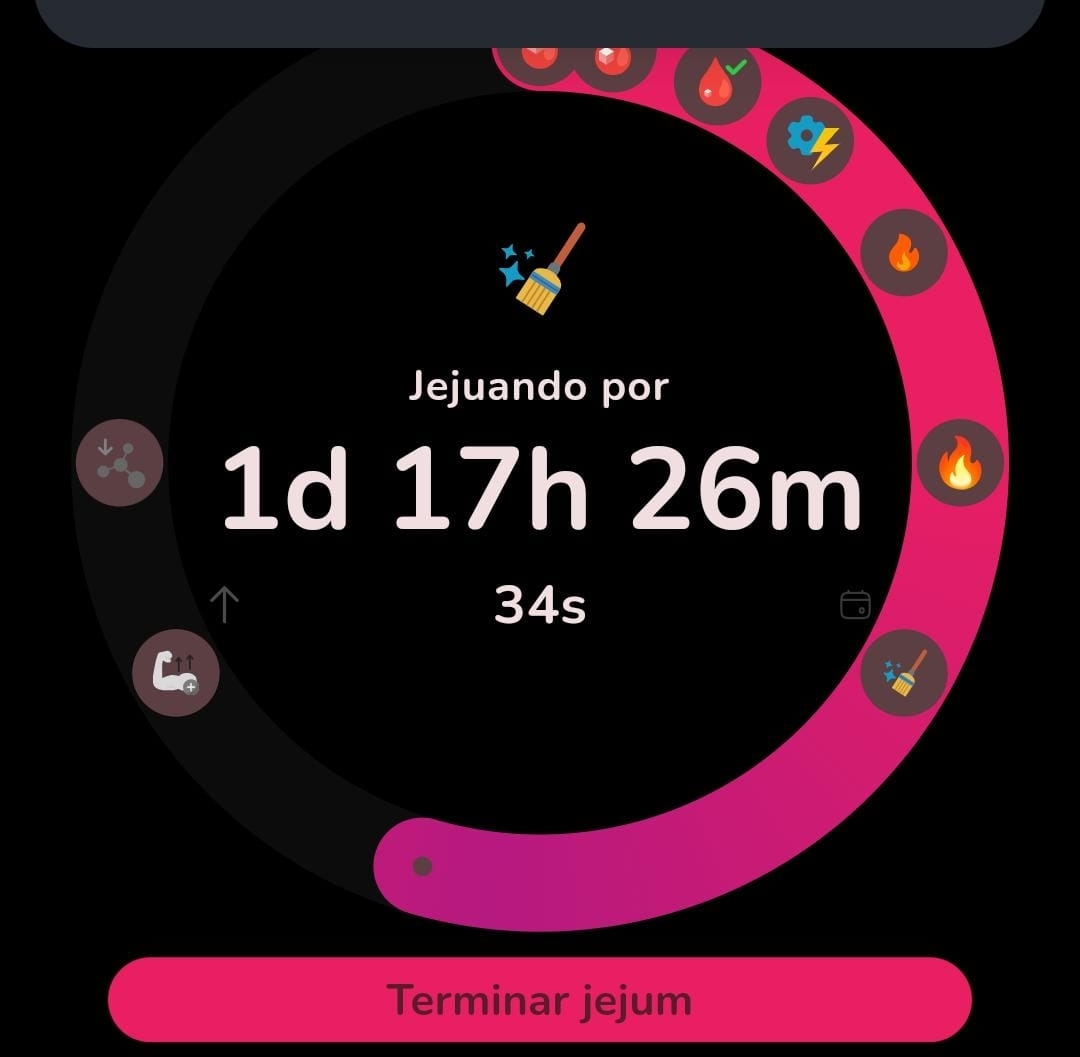View the muscle growth stage icon

point(176,672)
